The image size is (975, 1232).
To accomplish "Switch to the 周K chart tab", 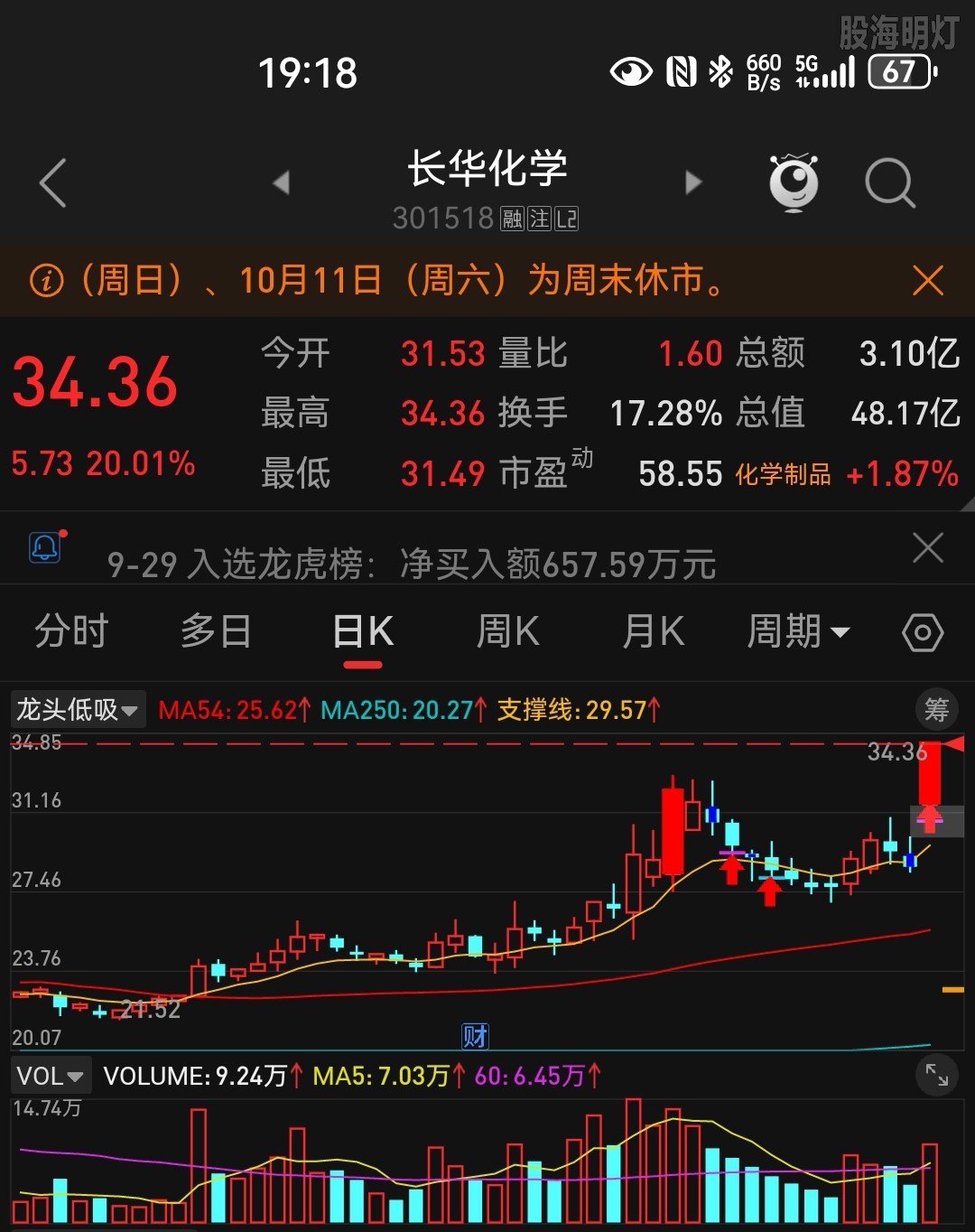I will tap(507, 630).
